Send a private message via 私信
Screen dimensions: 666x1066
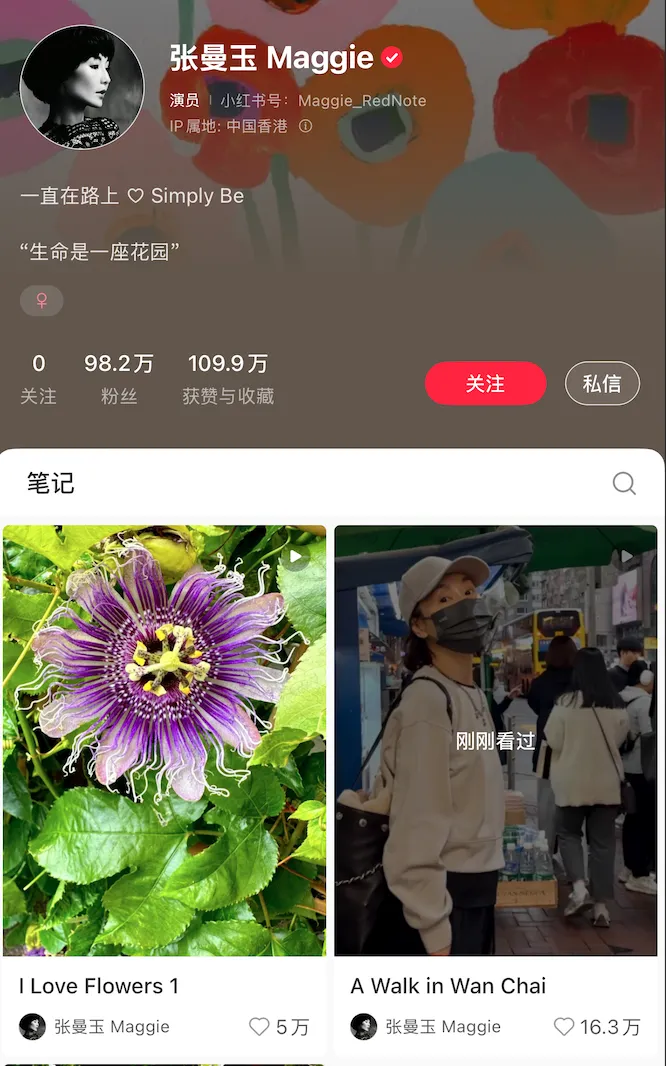602,383
